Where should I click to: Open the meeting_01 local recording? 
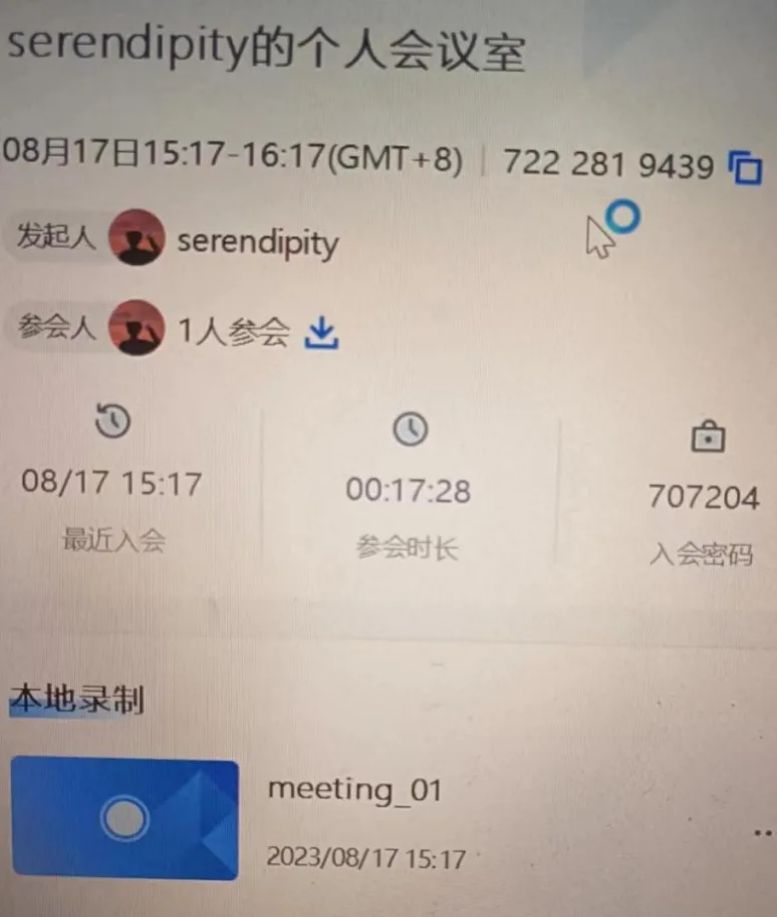pyautogui.click(x=125, y=819)
